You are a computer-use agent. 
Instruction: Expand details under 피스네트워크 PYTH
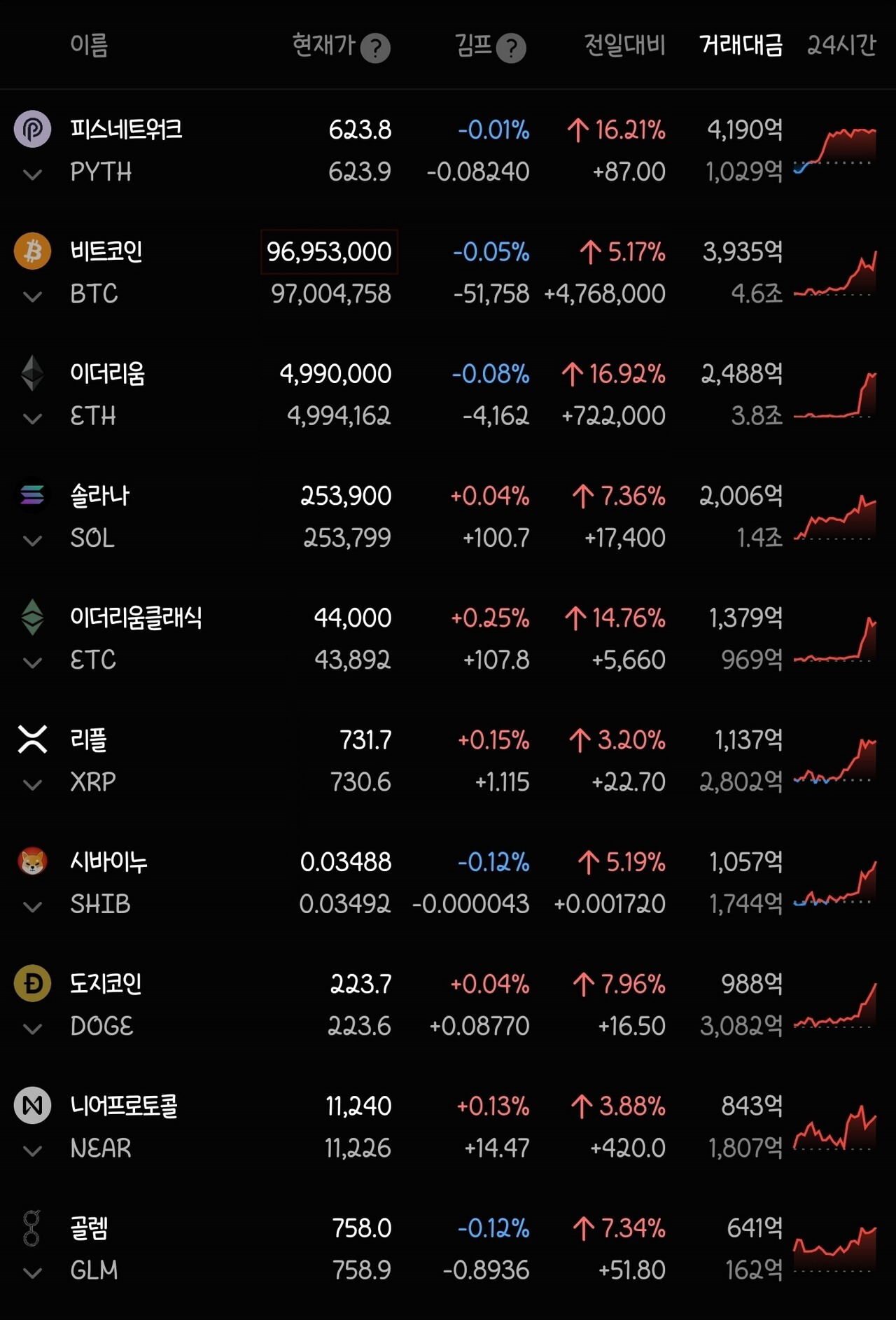coord(32,174)
